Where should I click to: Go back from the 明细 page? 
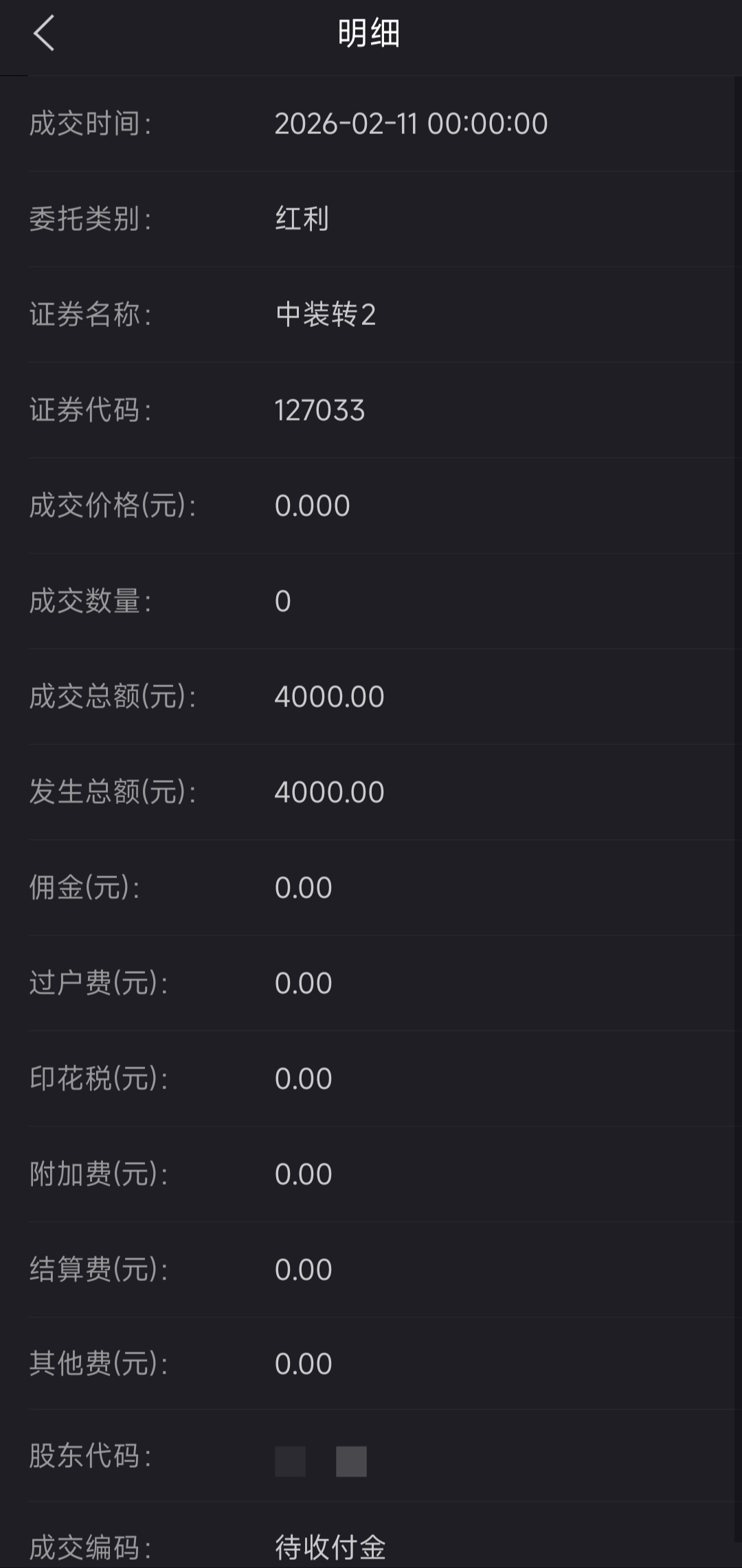(43, 34)
